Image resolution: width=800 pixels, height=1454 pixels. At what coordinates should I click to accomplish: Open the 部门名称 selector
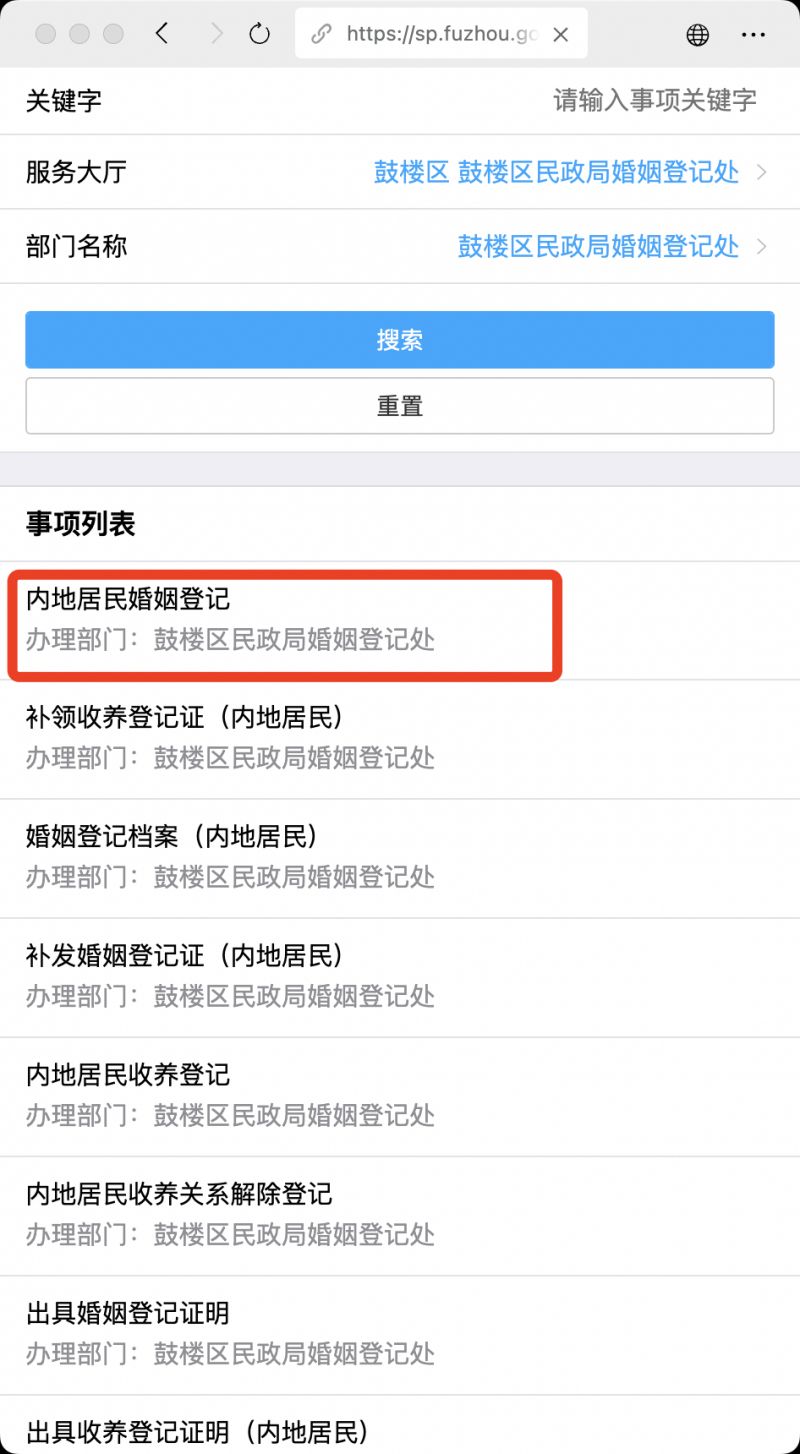click(400, 246)
